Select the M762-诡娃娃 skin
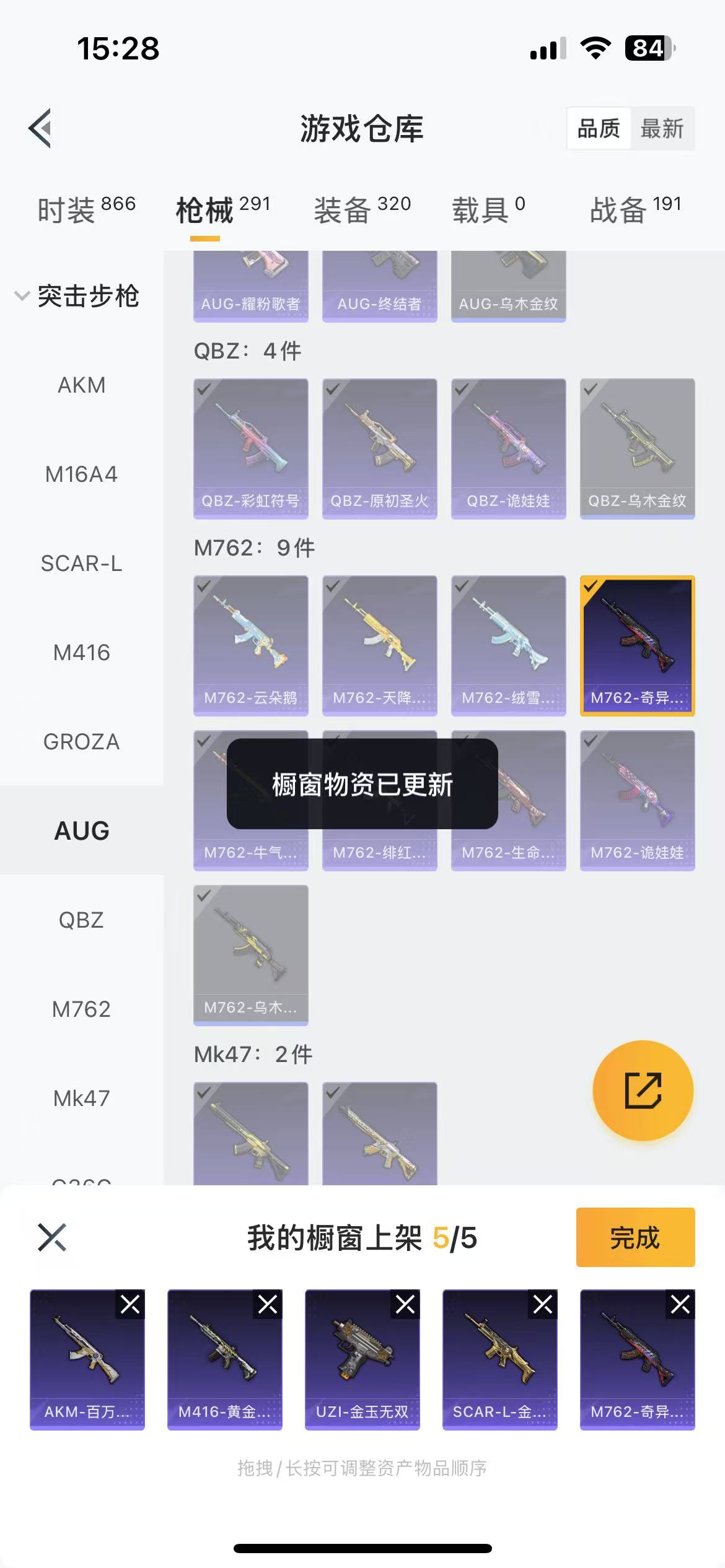This screenshot has width=725, height=1568. (x=637, y=801)
